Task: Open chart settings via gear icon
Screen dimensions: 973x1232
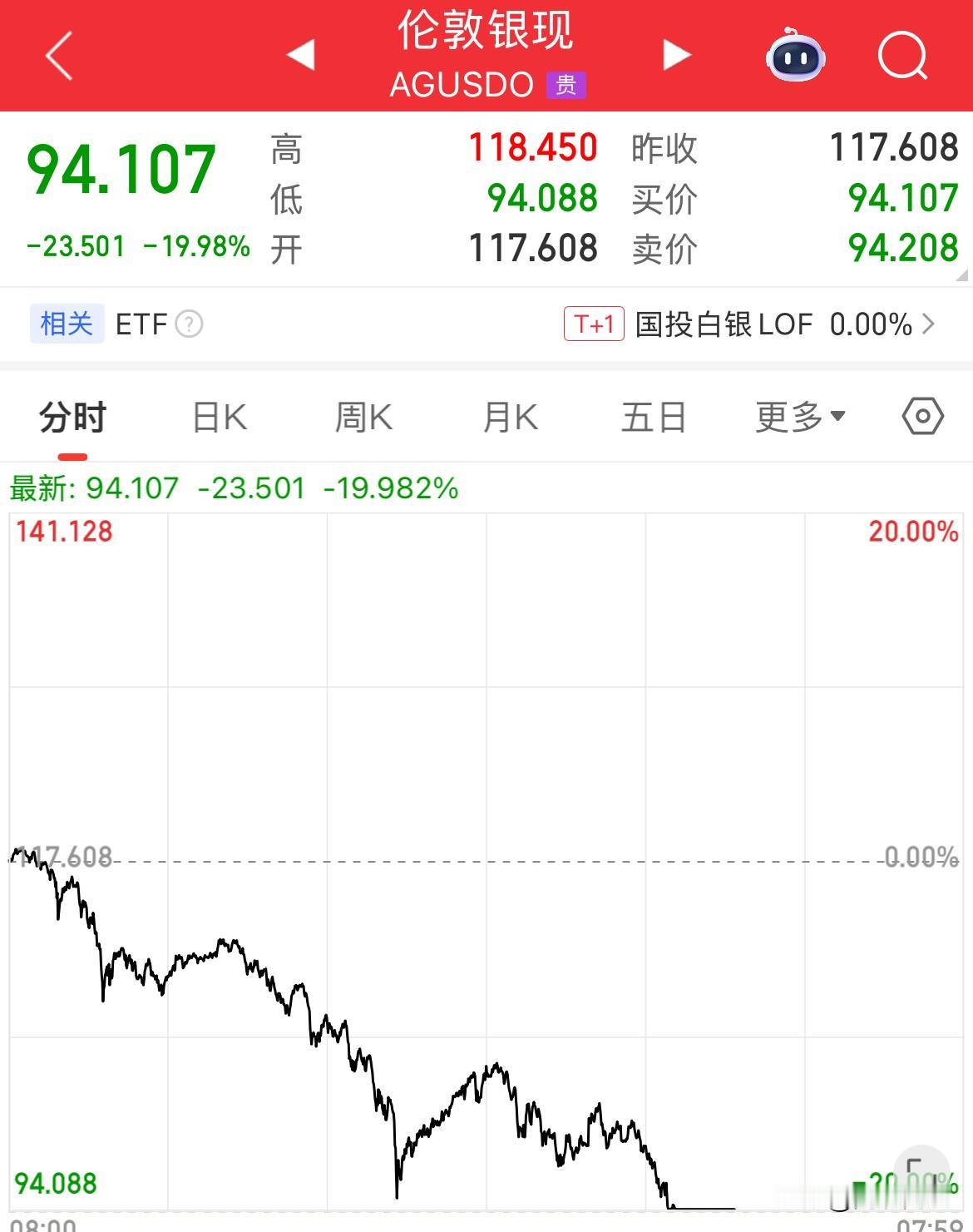Action: coord(921,417)
